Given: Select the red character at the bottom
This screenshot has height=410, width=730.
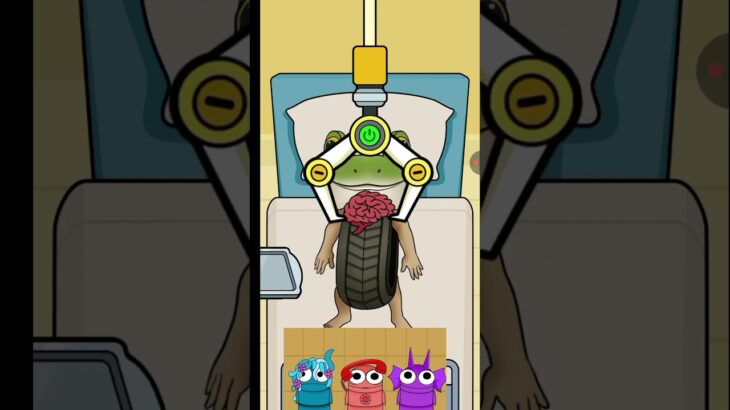Looking at the screenshot, I should (x=364, y=384).
